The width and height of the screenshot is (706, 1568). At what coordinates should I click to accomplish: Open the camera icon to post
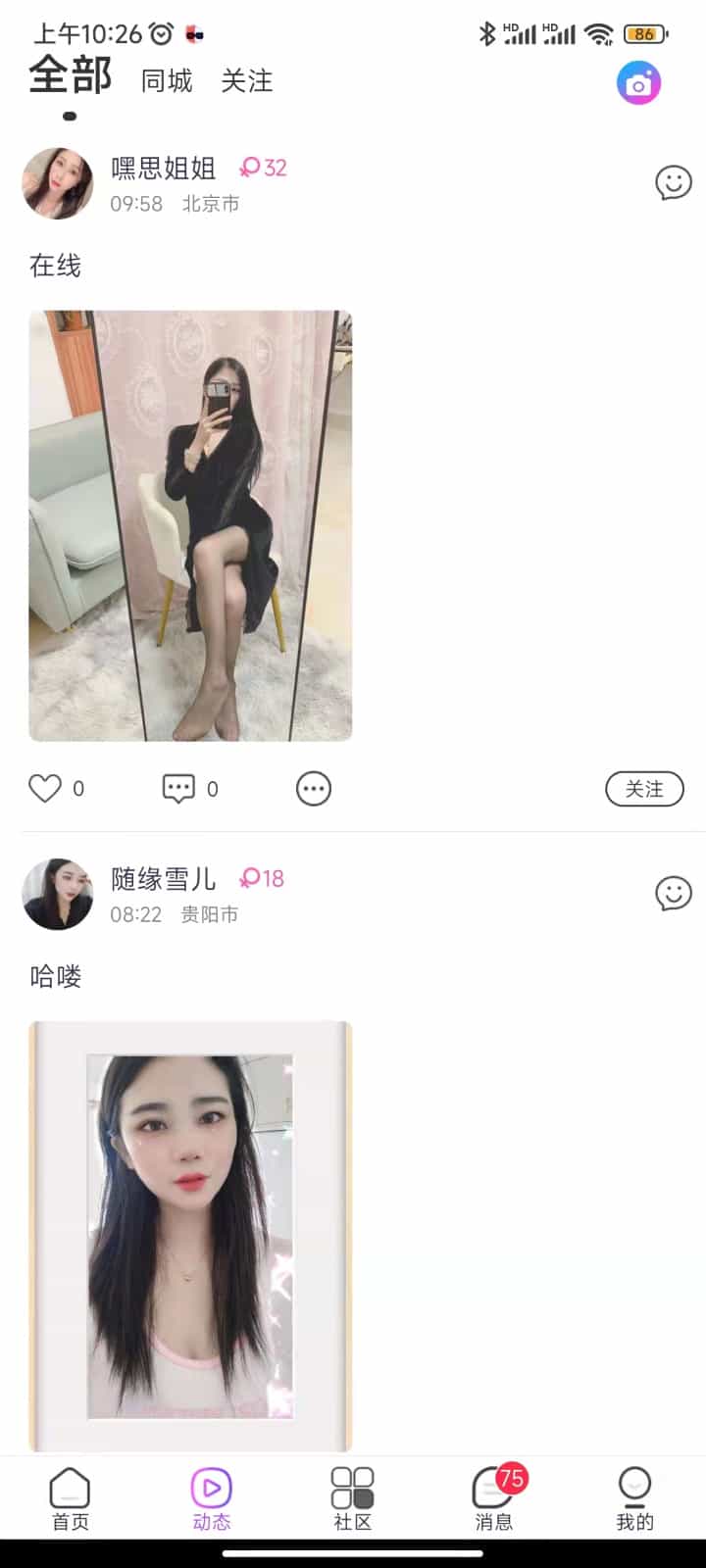[638, 84]
